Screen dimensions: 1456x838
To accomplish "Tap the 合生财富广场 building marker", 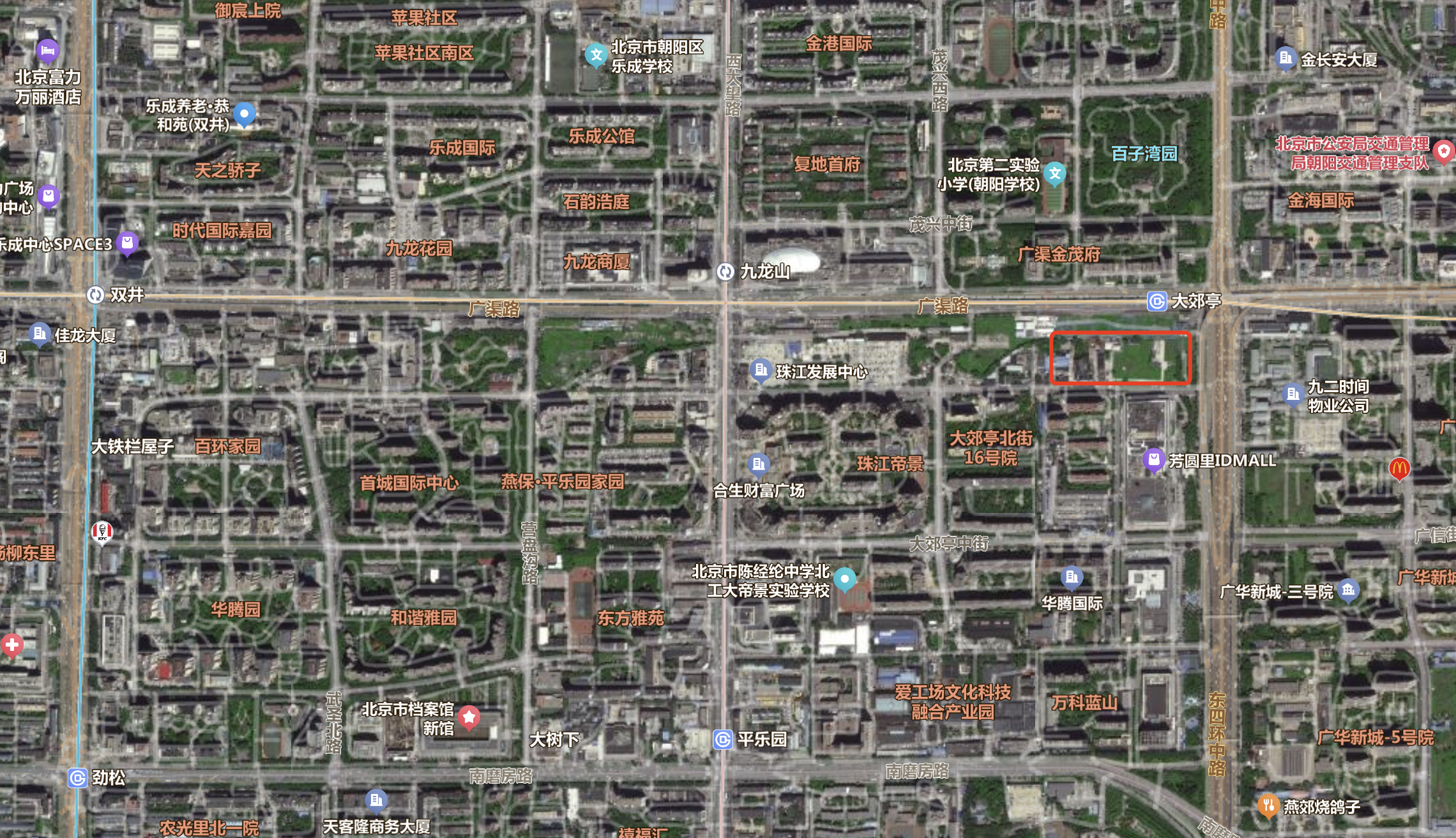I will [x=759, y=464].
